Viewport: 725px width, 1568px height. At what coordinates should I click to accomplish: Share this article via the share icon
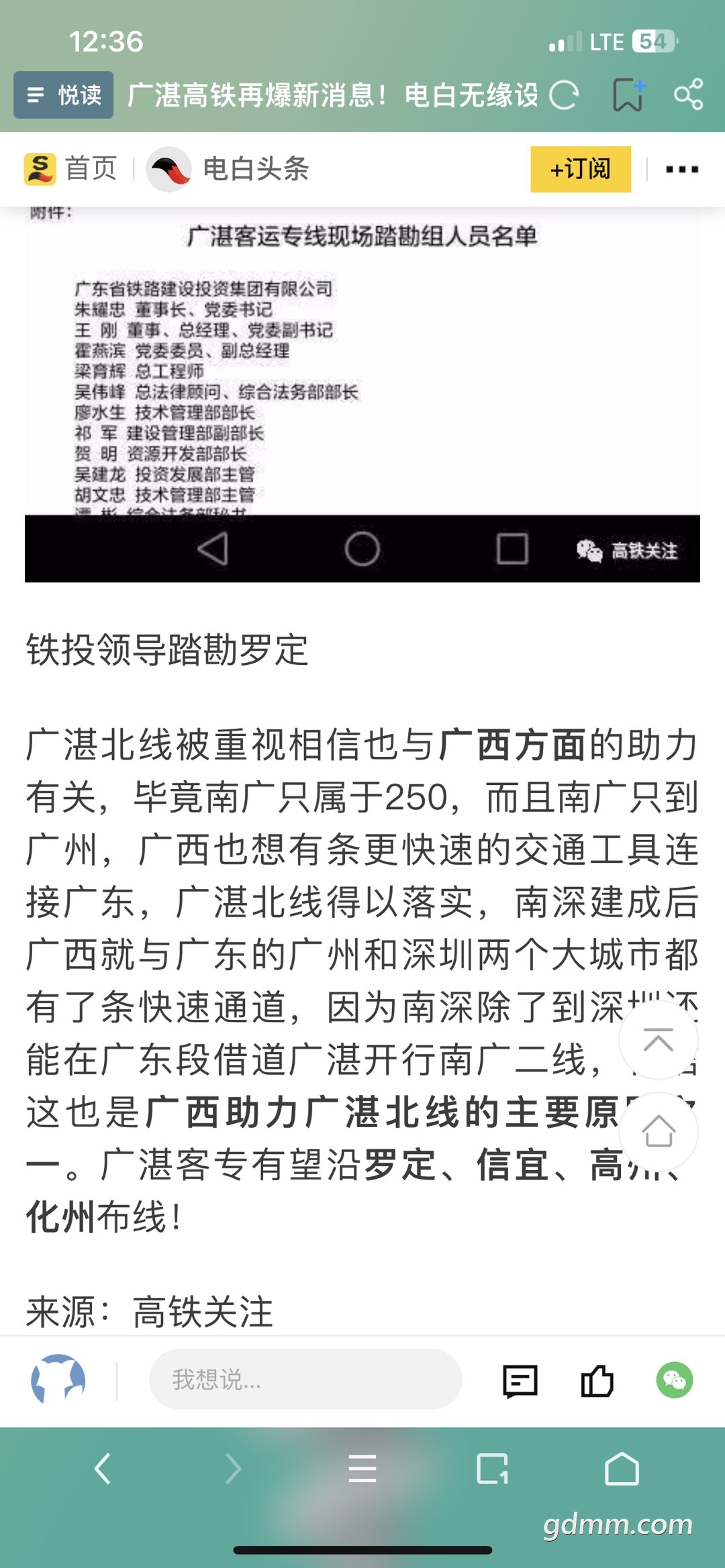tap(689, 95)
